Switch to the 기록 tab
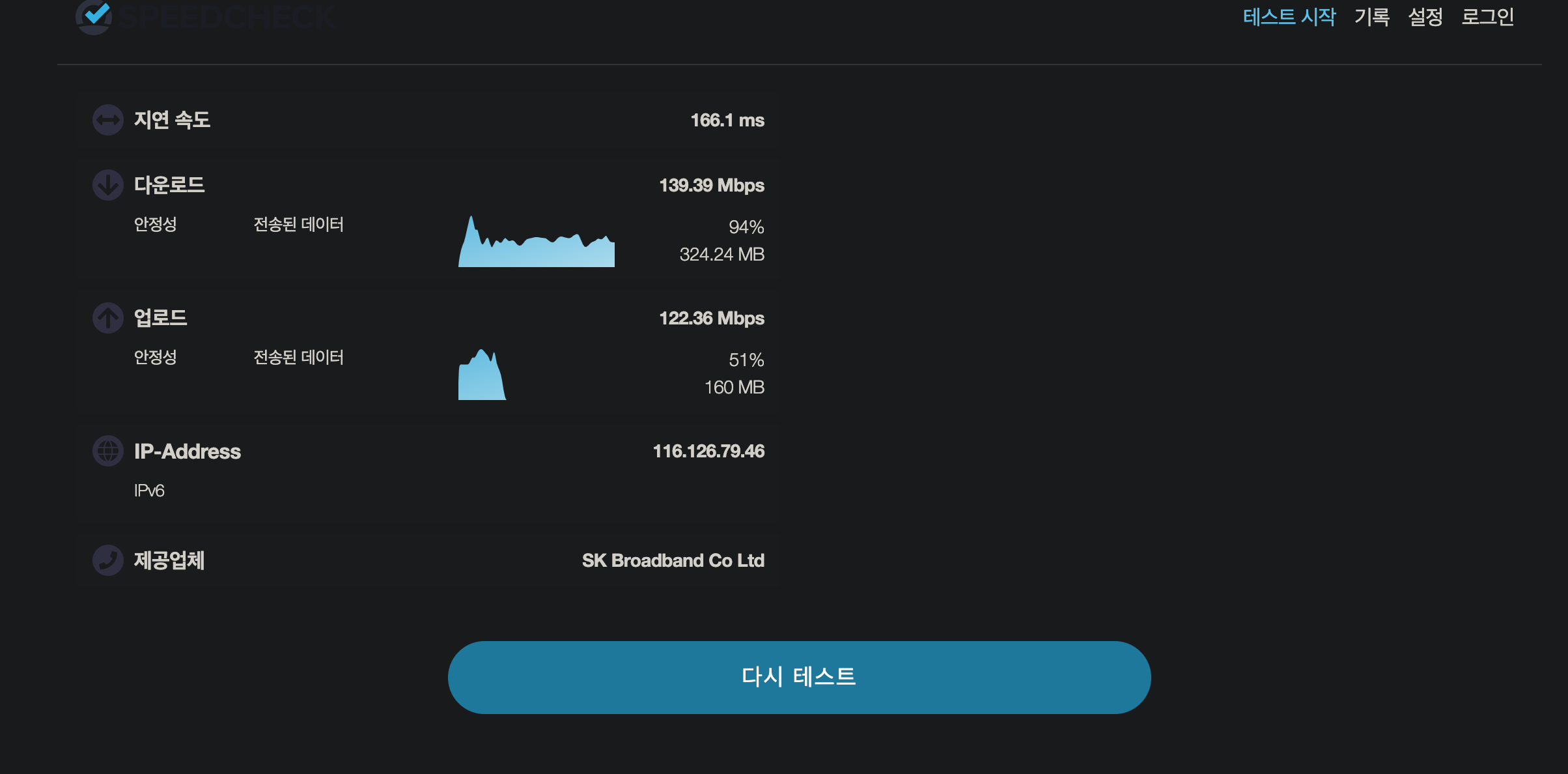Image resolution: width=1568 pixels, height=774 pixels. [x=1372, y=17]
